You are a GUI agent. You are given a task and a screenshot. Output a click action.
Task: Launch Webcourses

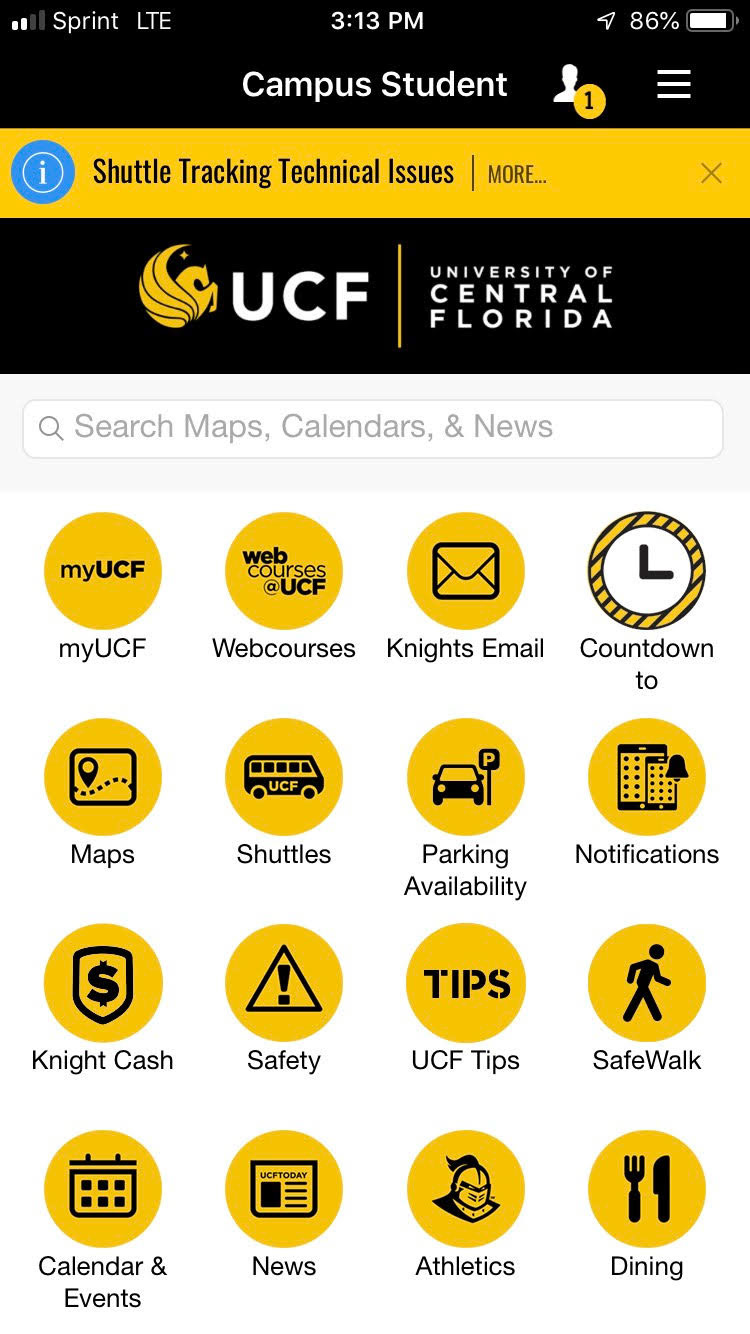tap(284, 571)
